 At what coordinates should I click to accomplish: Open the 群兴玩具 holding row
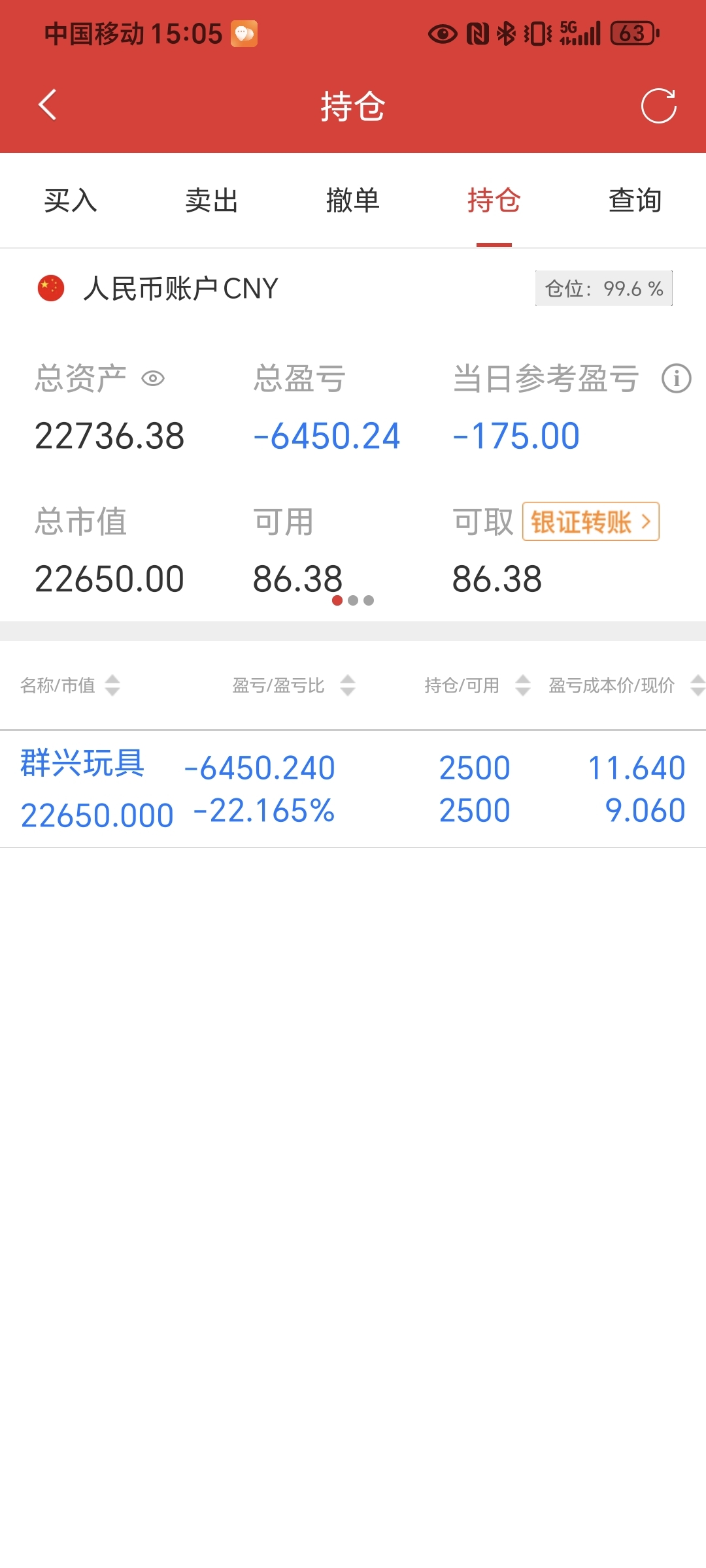[353, 789]
